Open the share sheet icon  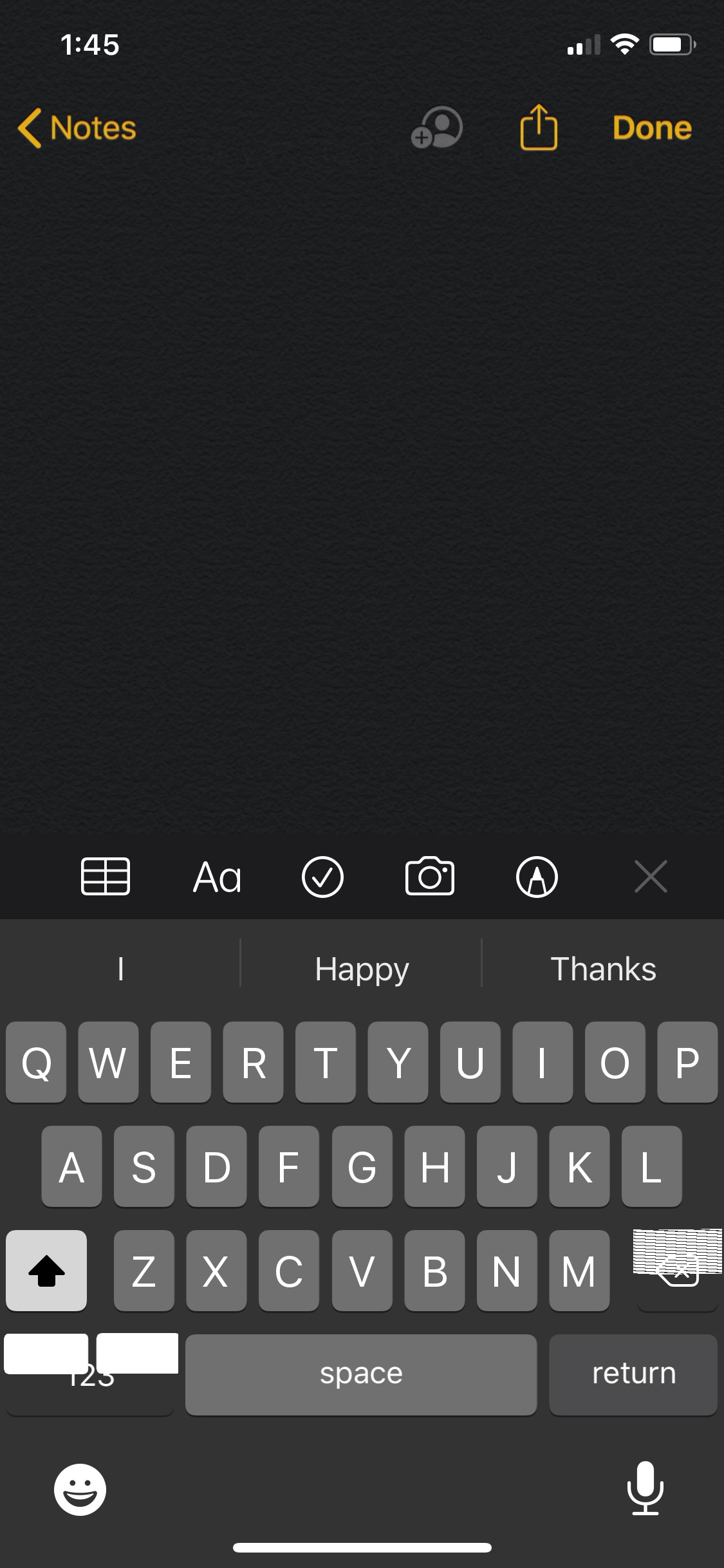click(x=539, y=127)
